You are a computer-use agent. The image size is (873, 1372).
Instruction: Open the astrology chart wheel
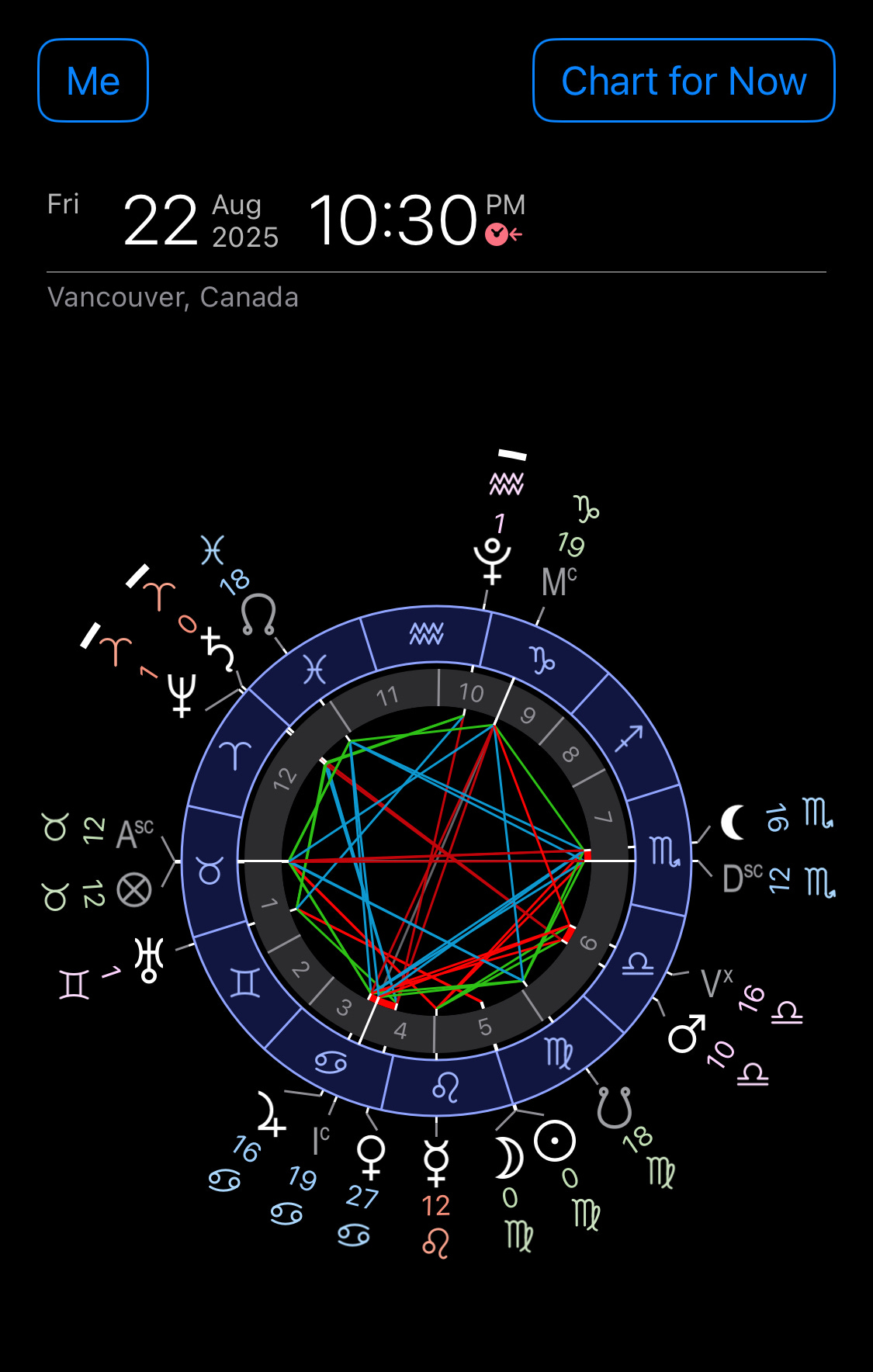tap(436, 861)
